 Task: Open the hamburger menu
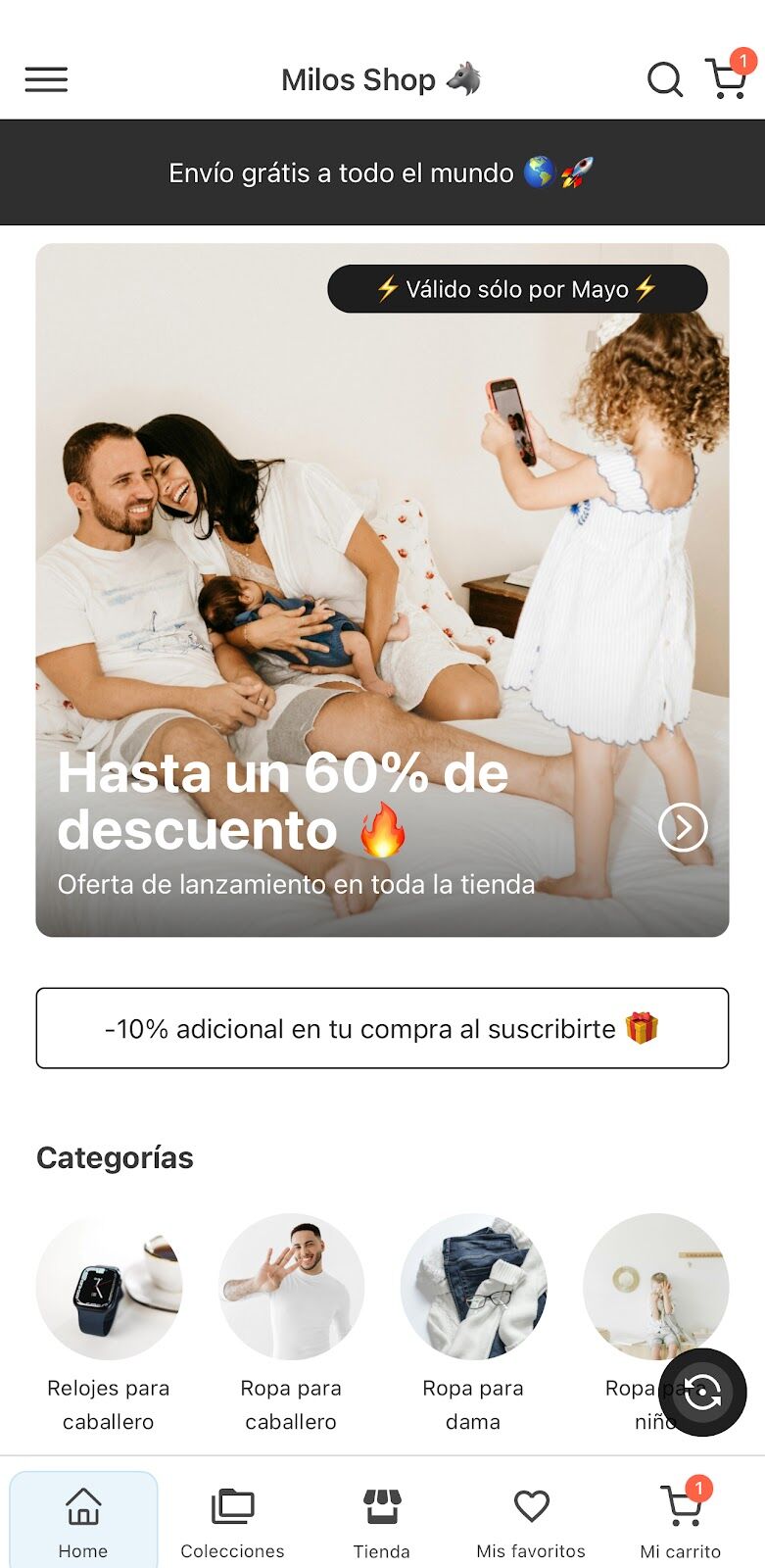[46, 79]
